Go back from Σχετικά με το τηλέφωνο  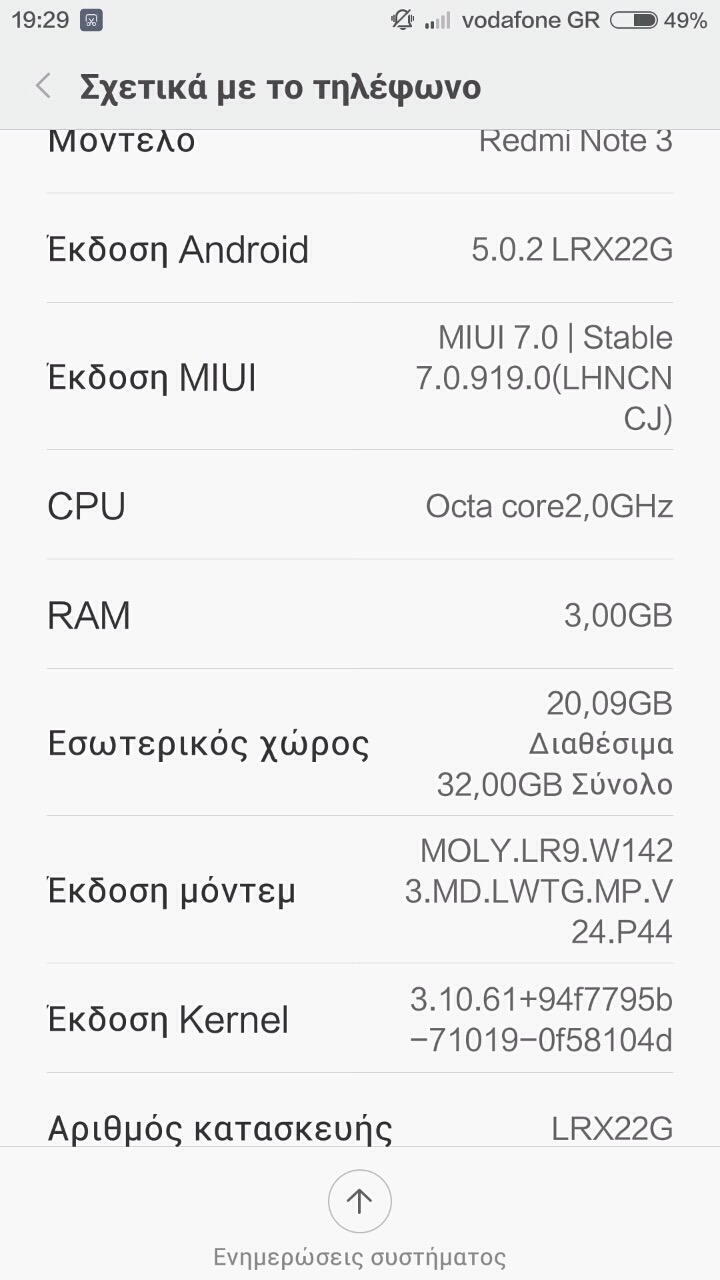click(43, 86)
